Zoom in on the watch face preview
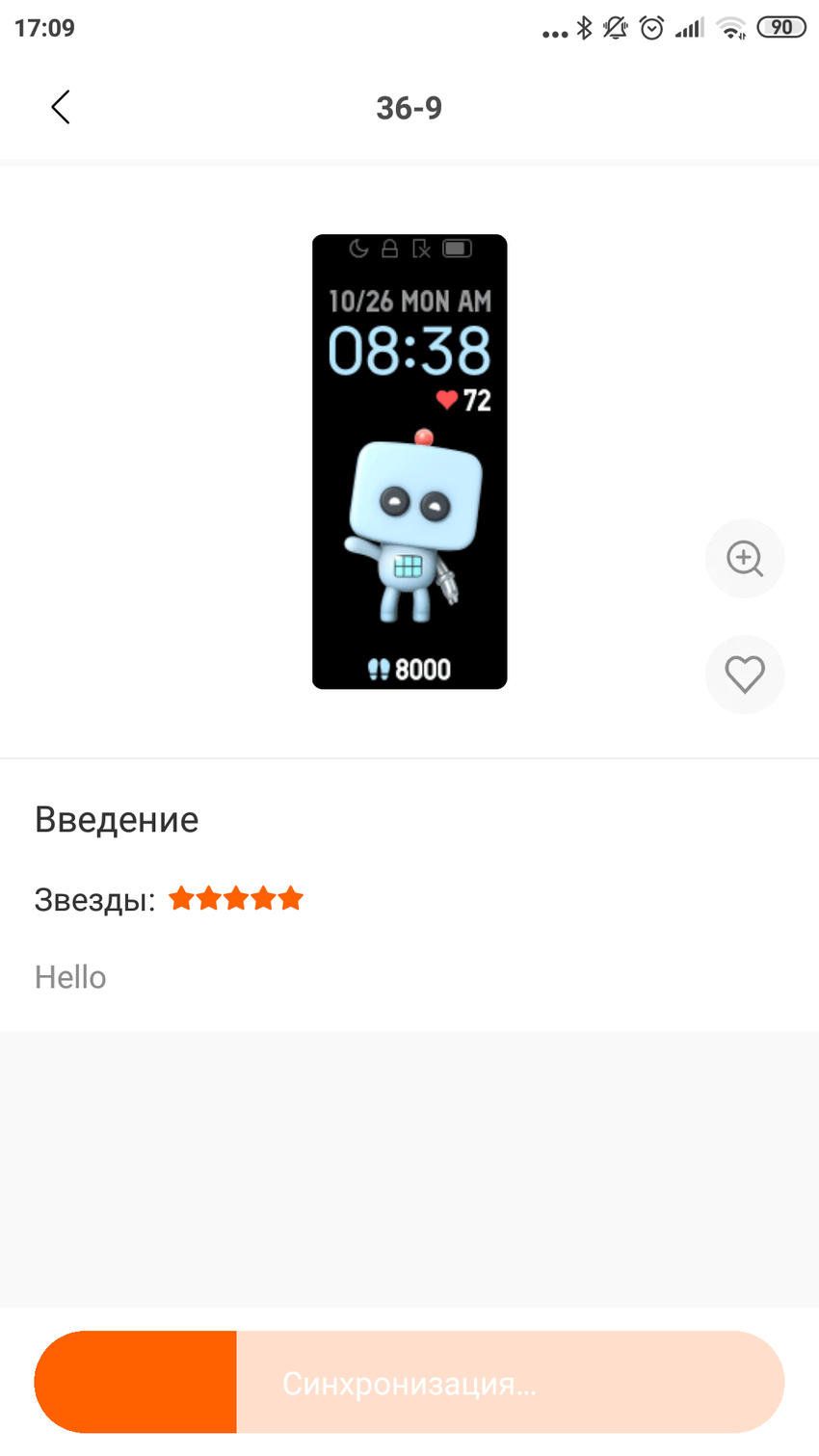Viewport: 819px width, 1456px height. coord(745,559)
